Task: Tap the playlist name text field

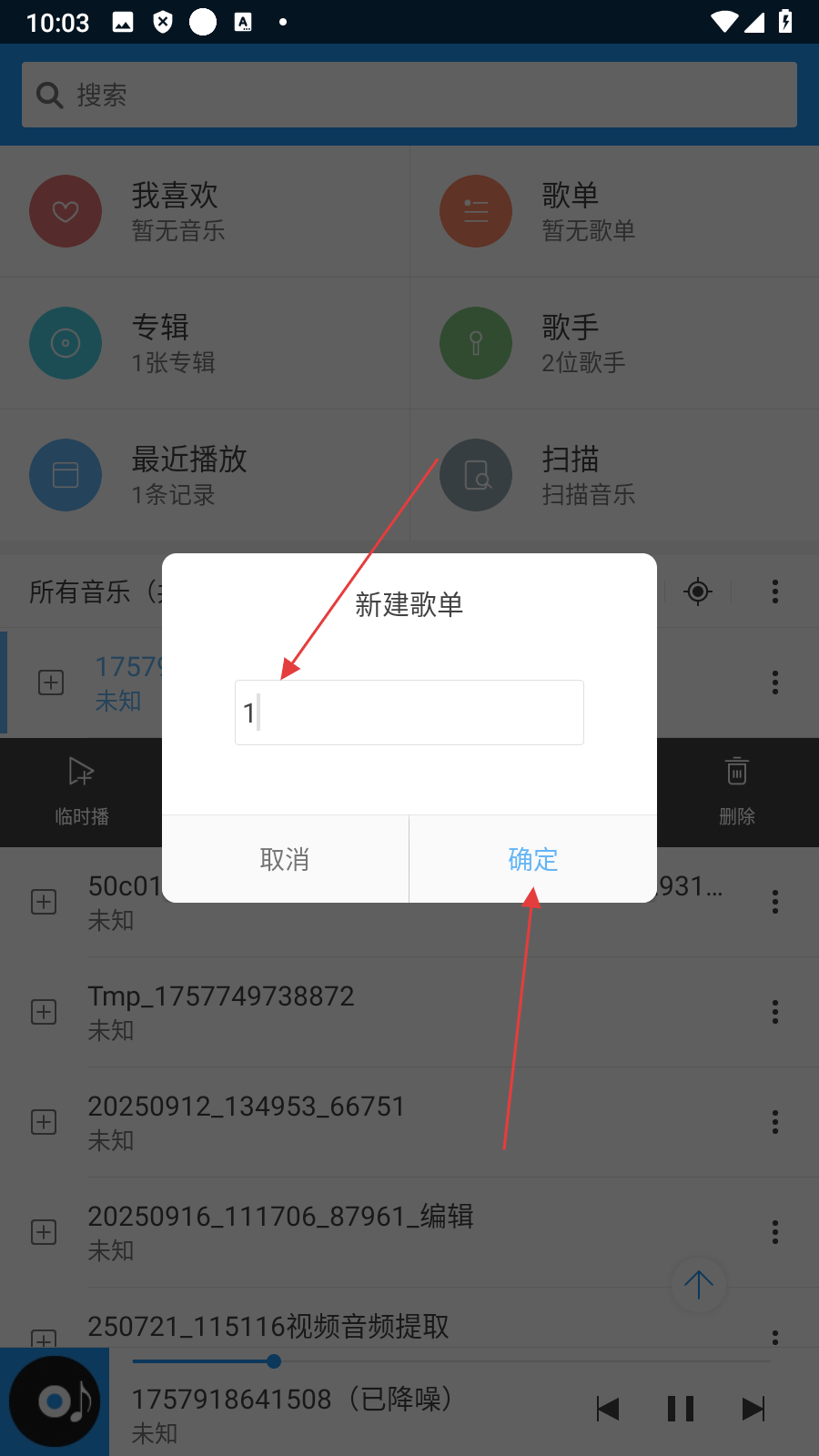Action: (x=409, y=713)
